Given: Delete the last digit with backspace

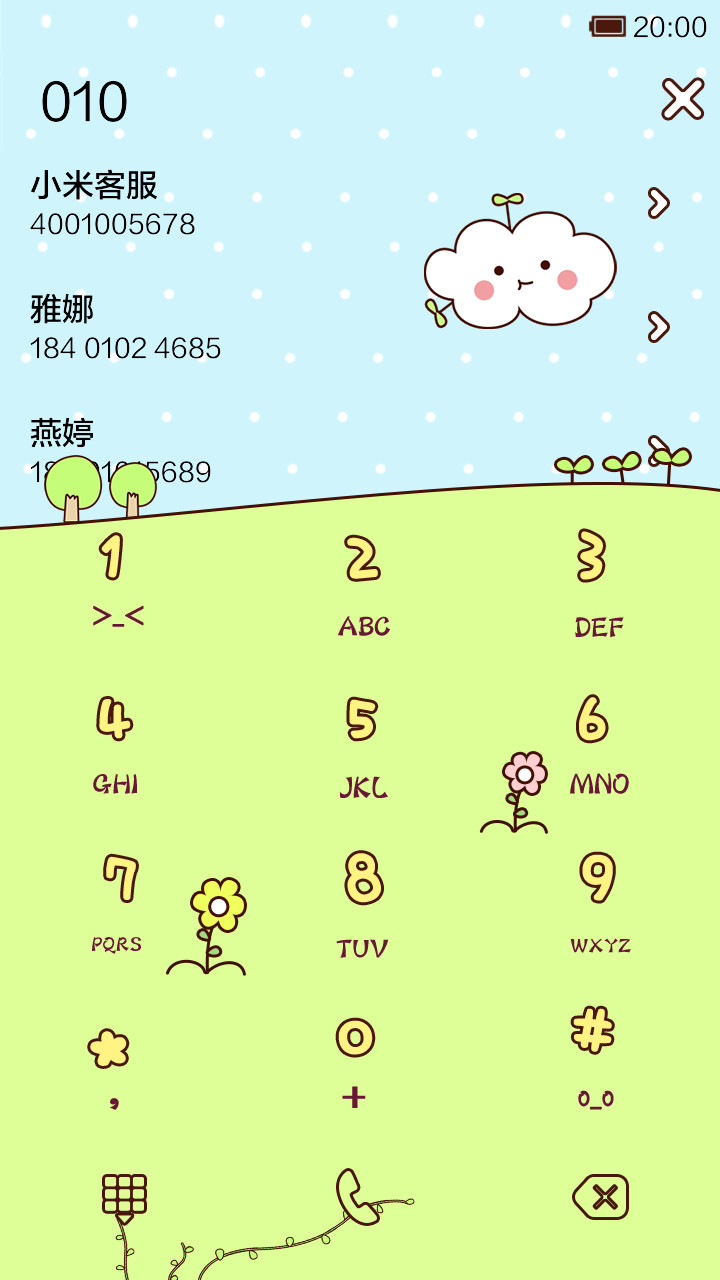Looking at the screenshot, I should pyautogui.click(x=600, y=1197).
